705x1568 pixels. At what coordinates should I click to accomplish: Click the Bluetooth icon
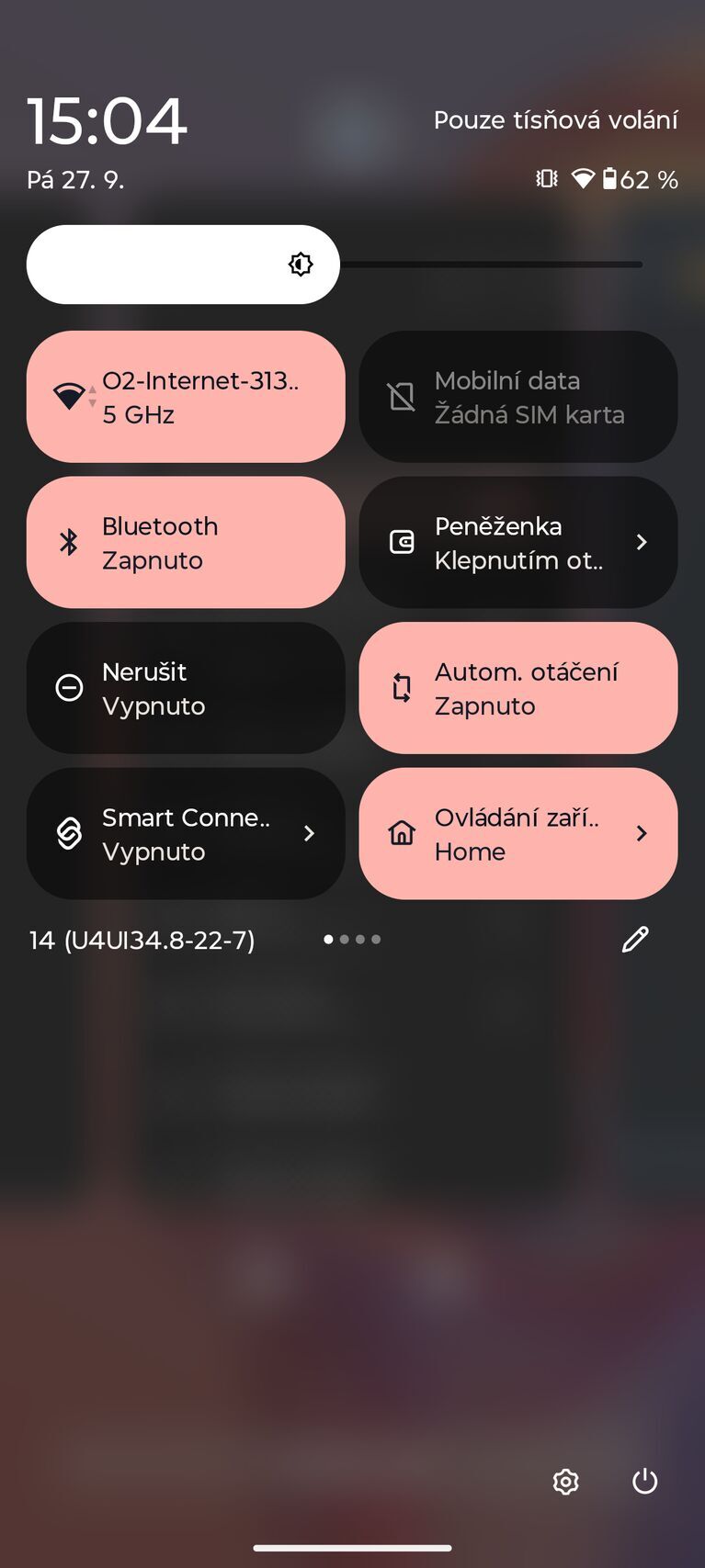(69, 542)
